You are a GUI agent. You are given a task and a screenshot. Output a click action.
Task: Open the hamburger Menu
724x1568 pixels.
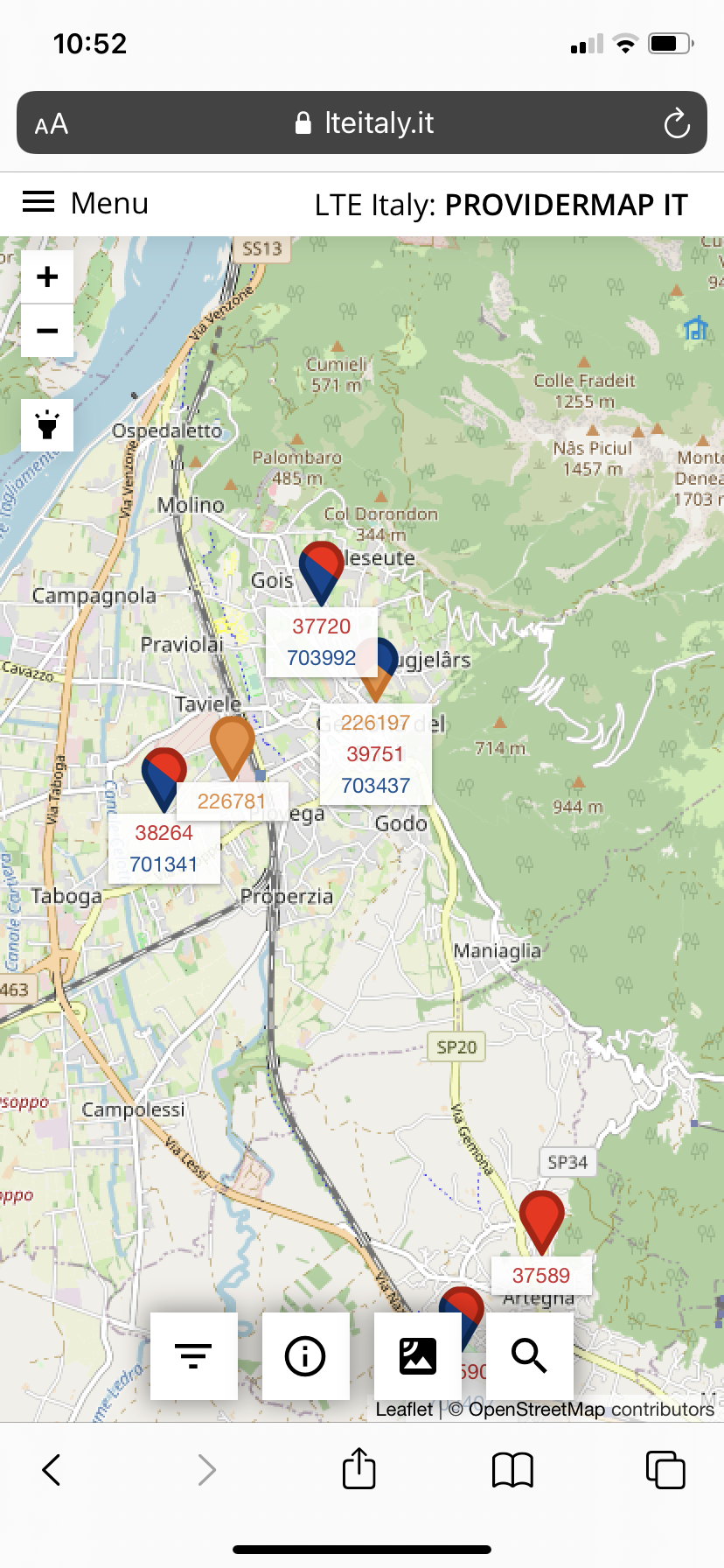click(85, 203)
